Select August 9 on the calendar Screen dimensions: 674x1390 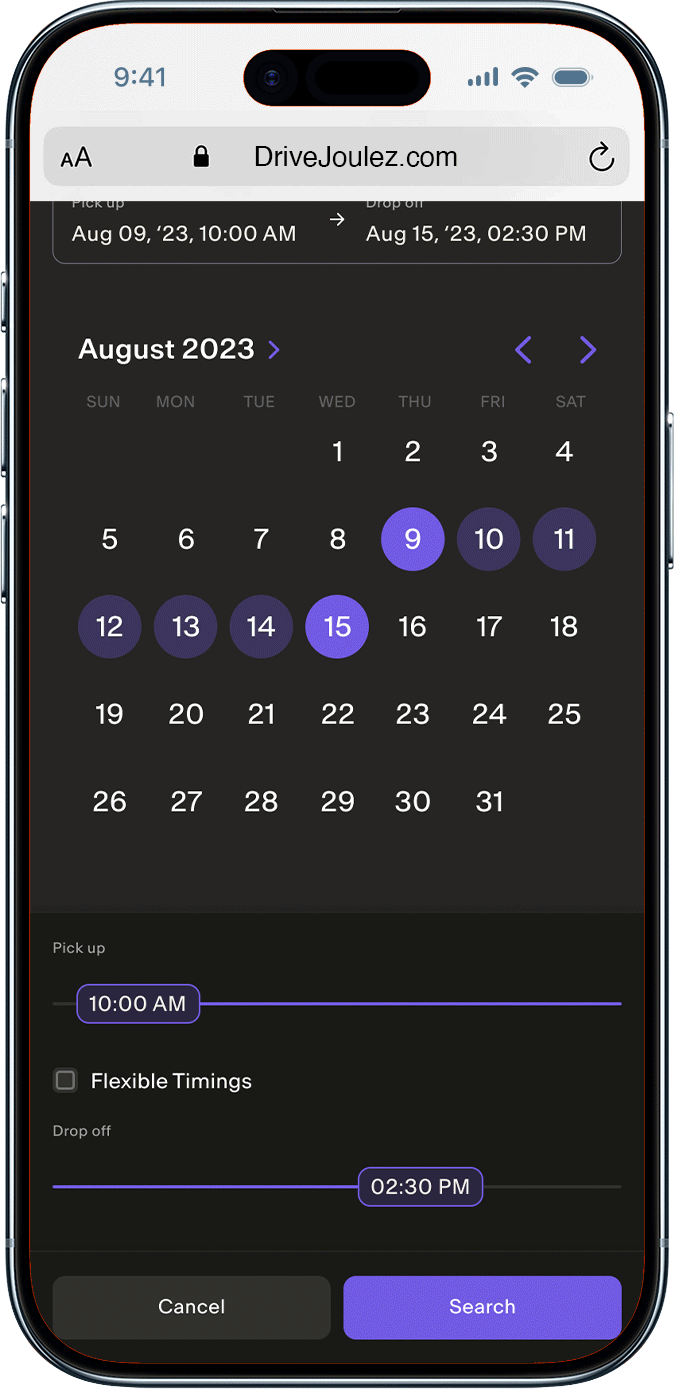[412, 540]
